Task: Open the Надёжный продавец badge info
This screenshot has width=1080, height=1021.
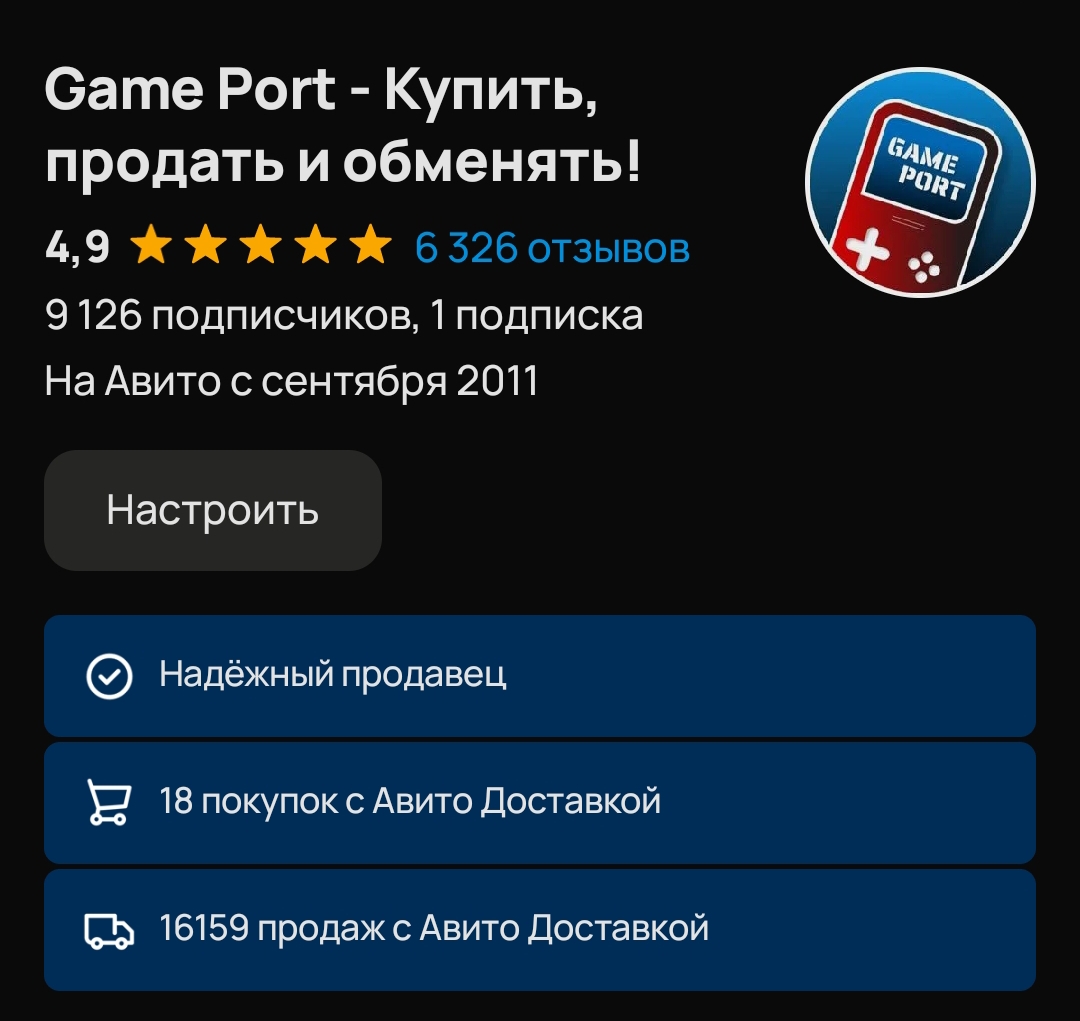Action: pyautogui.click(x=540, y=676)
